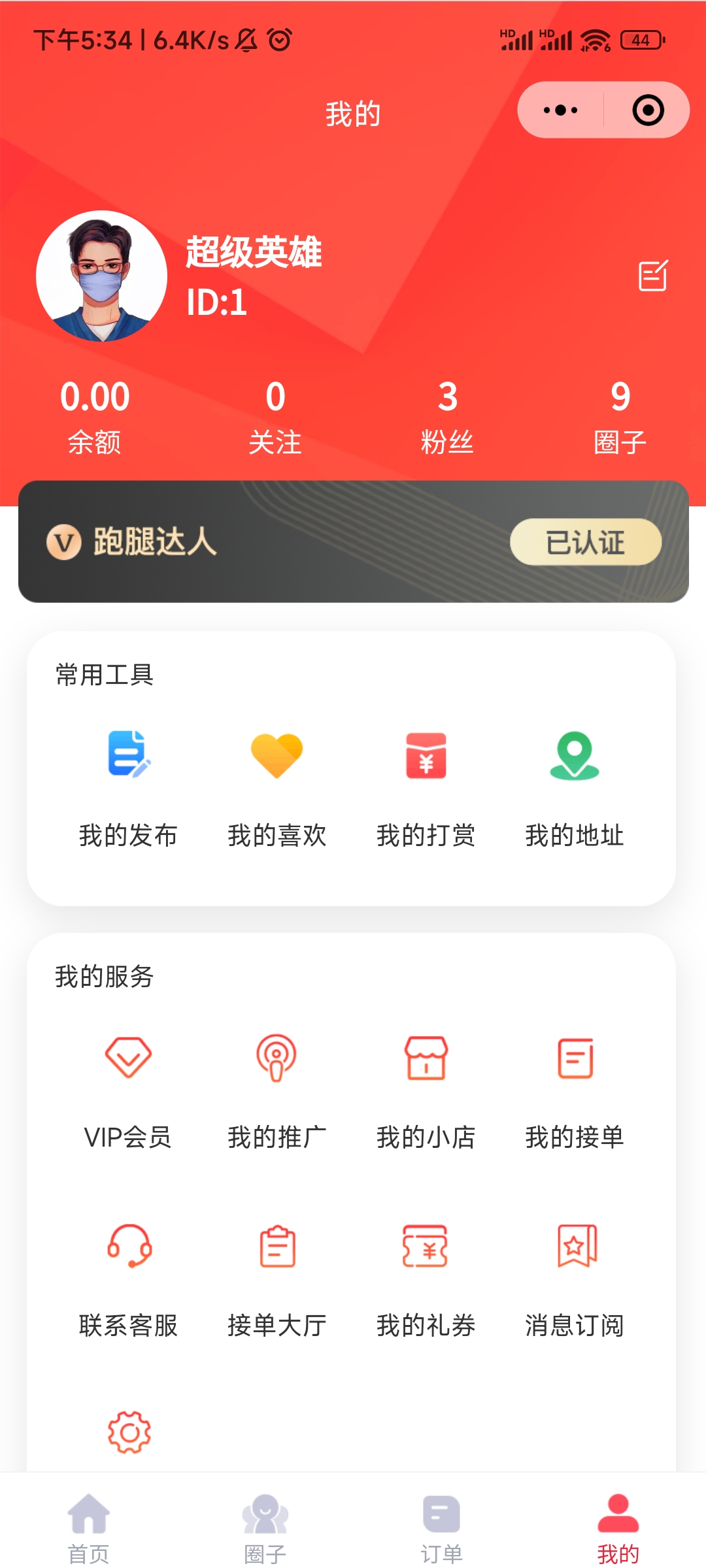Open 我的打赏

pyautogui.click(x=426, y=787)
